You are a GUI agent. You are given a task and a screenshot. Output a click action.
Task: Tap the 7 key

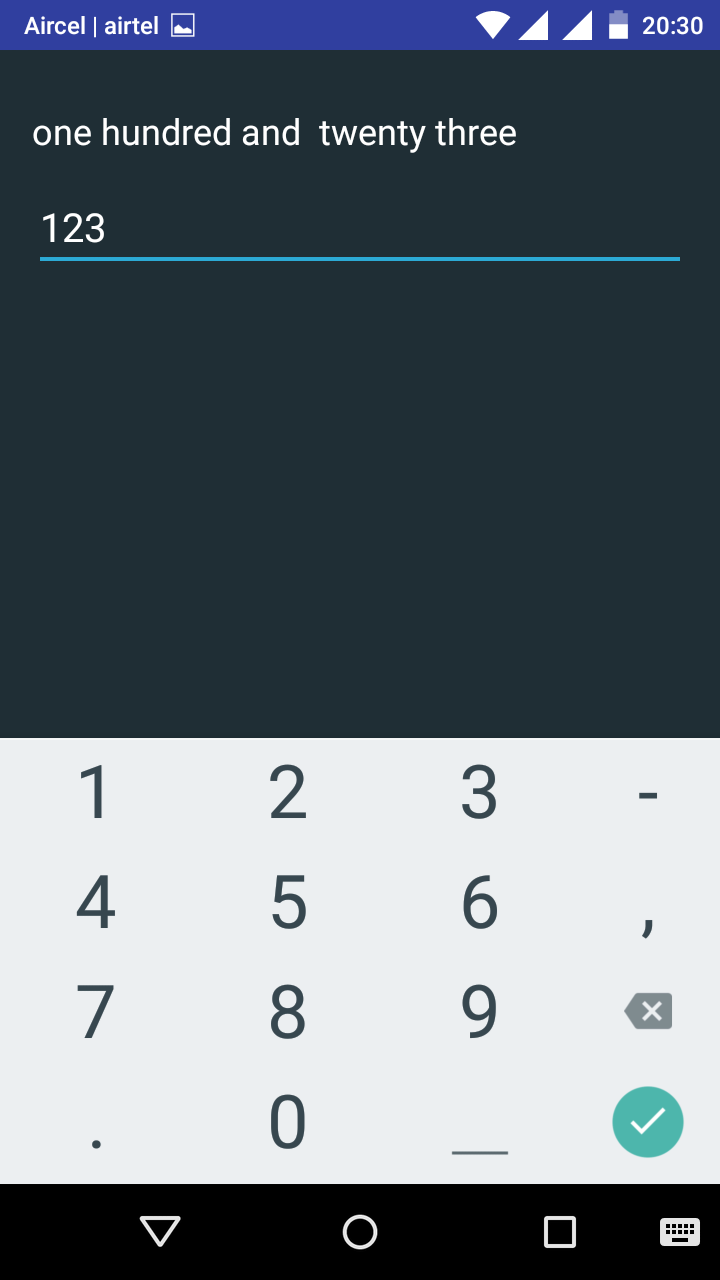(94, 1012)
